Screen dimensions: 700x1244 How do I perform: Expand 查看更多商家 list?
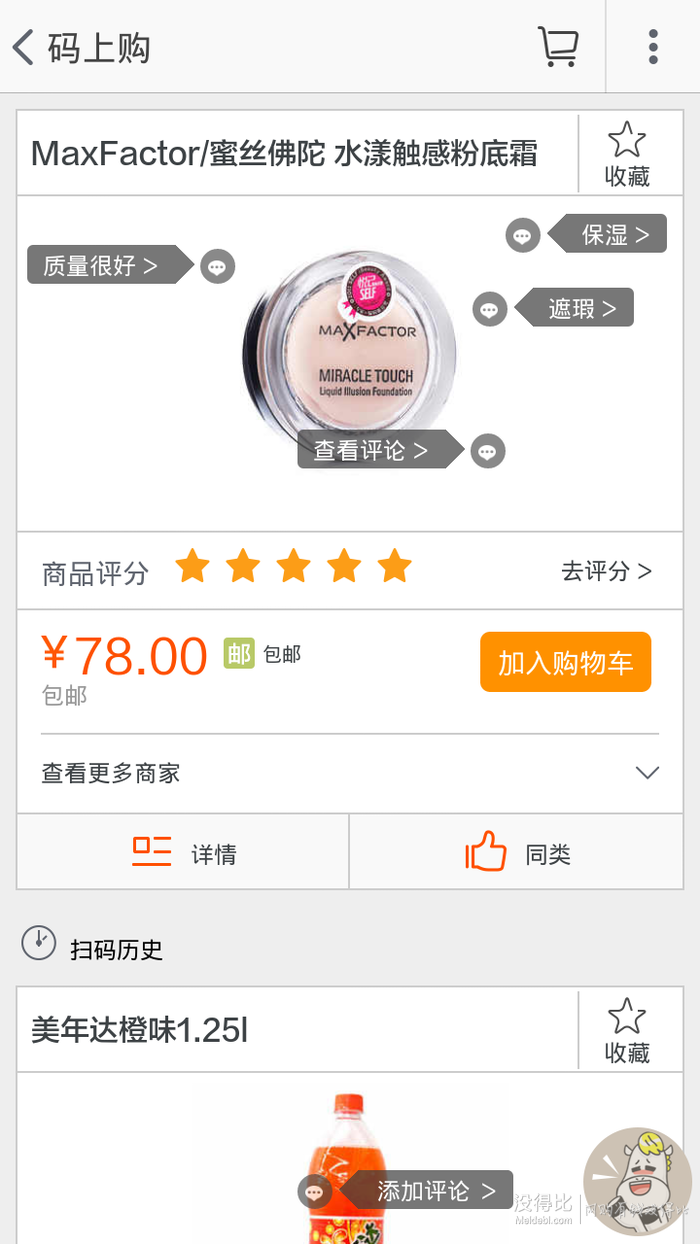(350, 773)
